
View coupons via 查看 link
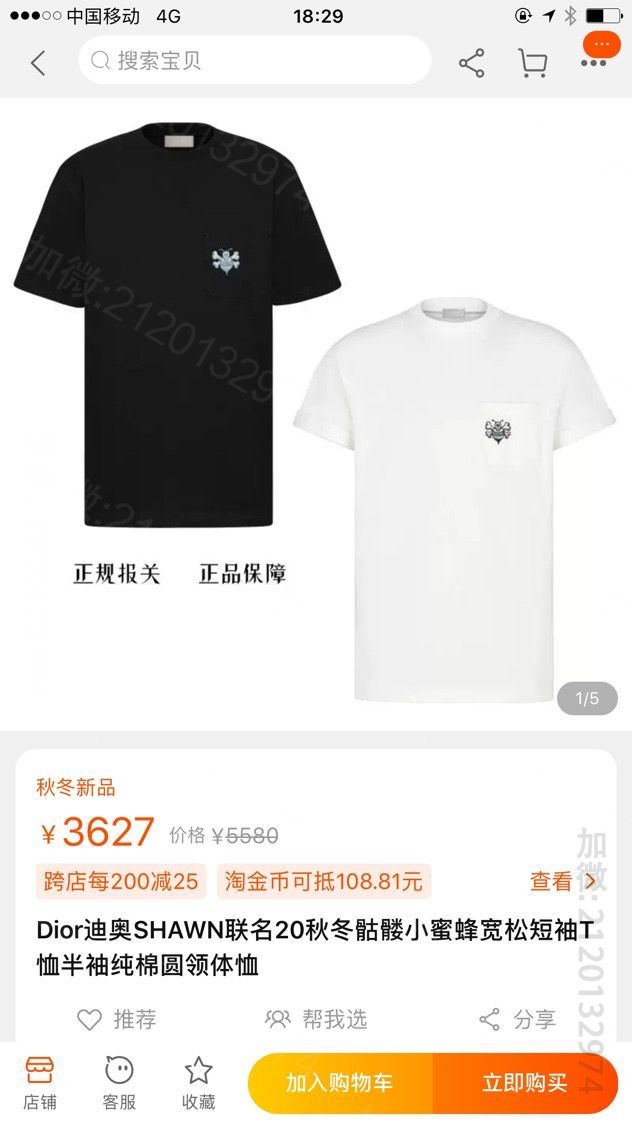(563, 881)
